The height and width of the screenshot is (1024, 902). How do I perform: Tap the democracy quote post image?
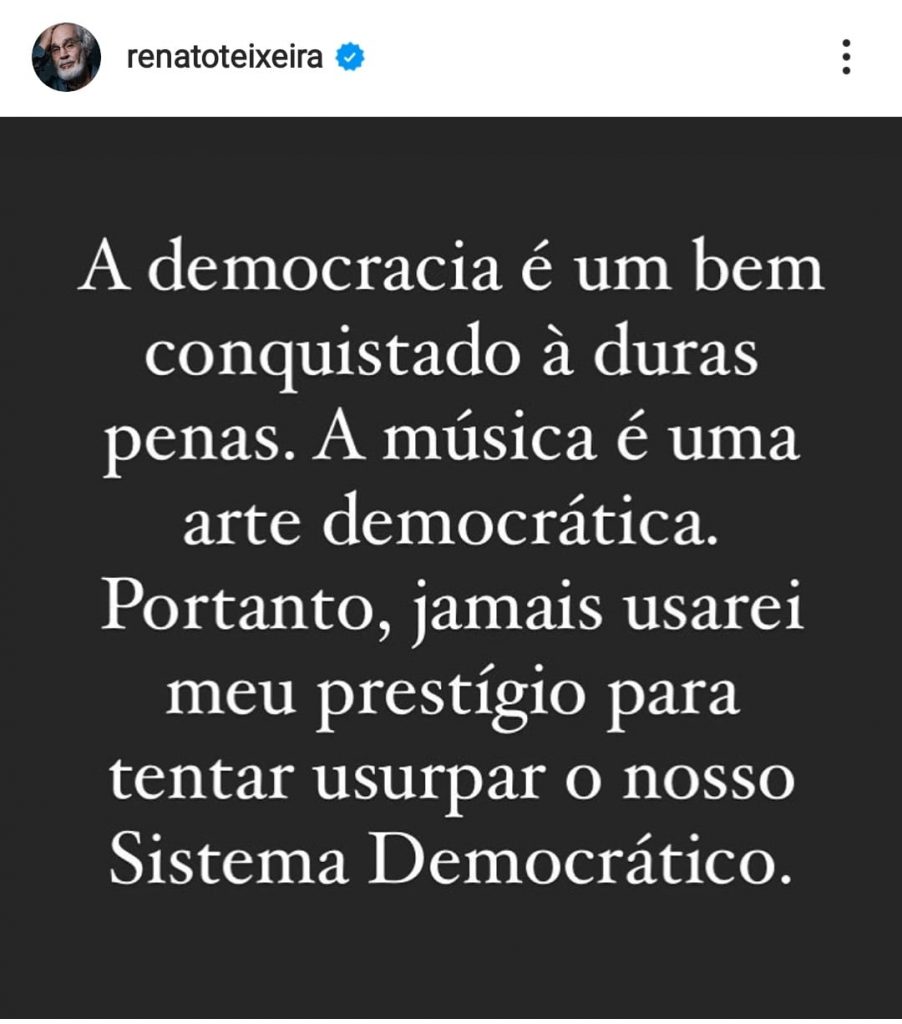click(451, 565)
